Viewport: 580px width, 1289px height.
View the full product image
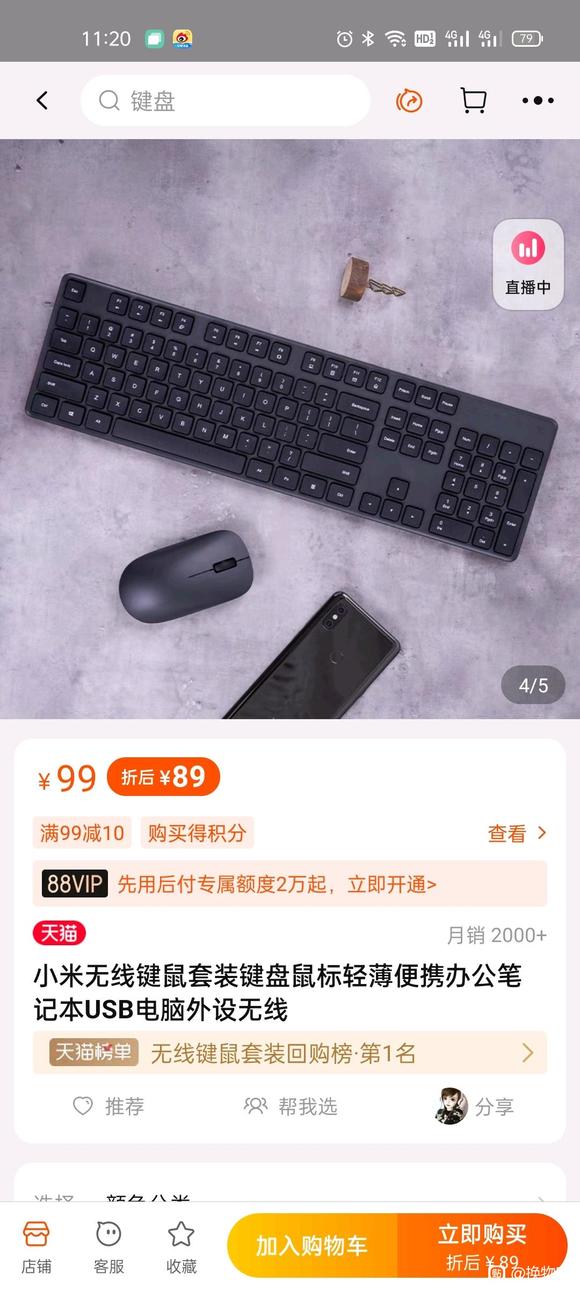tap(290, 429)
